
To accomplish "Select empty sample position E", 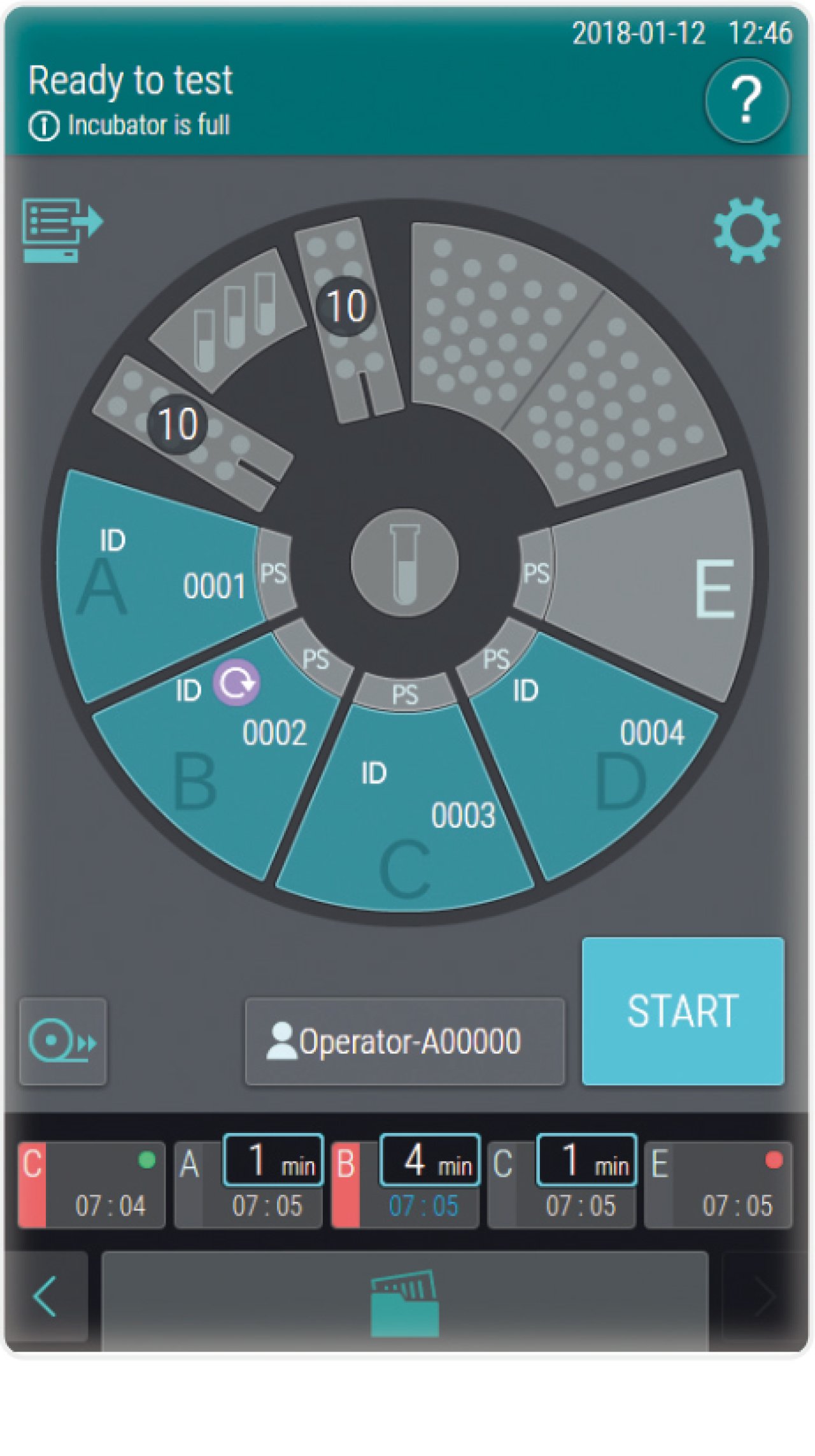I will 656,586.
